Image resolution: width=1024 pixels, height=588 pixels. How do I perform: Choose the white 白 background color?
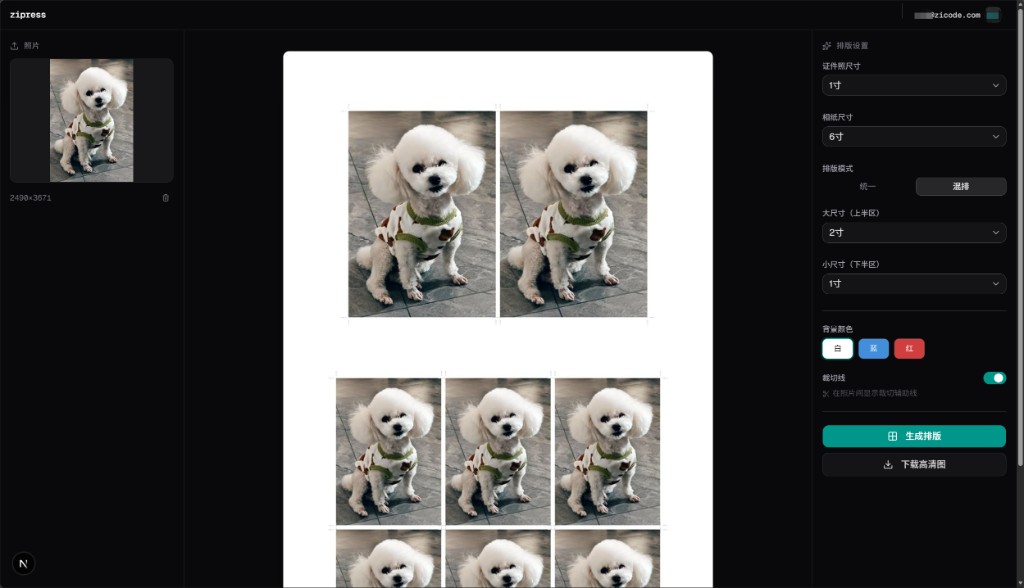[x=837, y=349]
